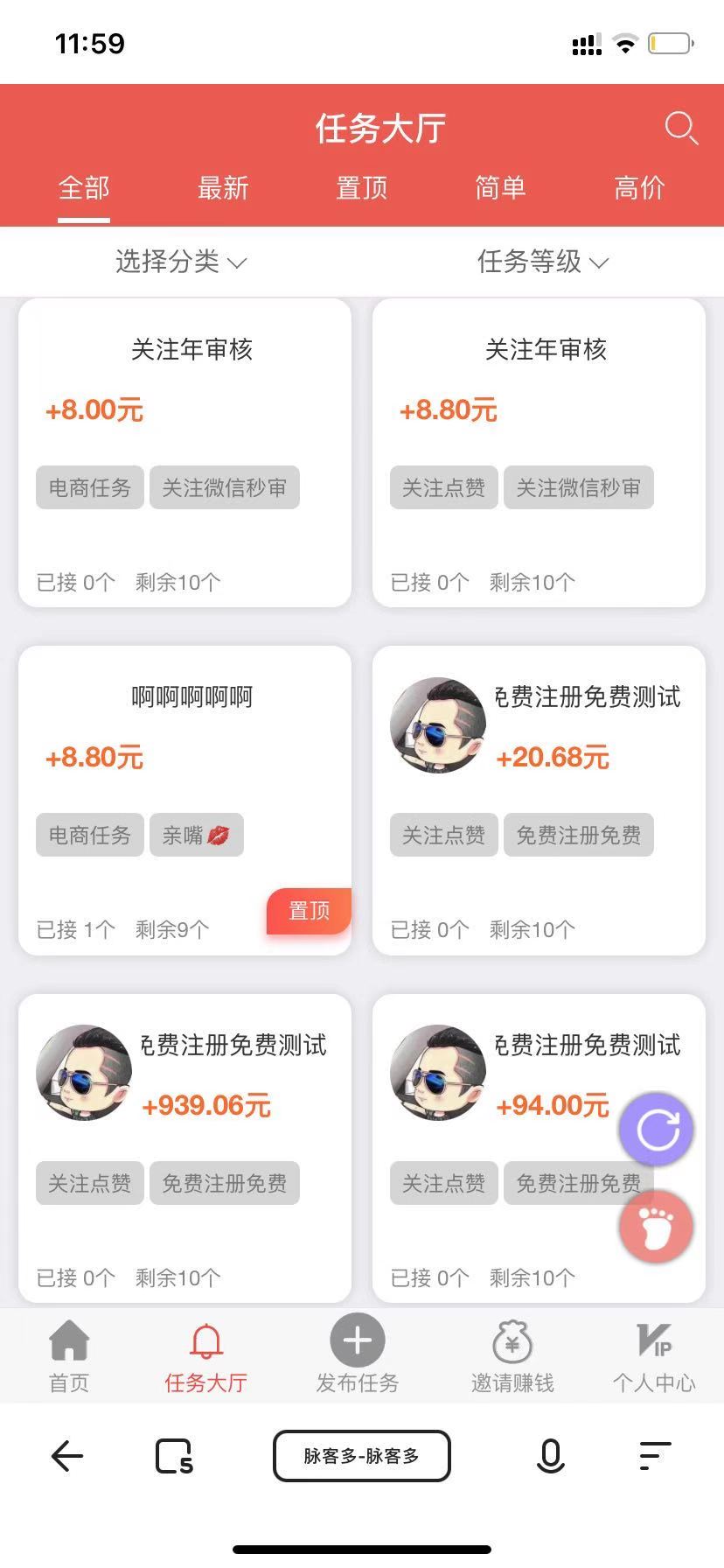
Task: Select the 简单 tab
Action: pyautogui.click(x=500, y=188)
